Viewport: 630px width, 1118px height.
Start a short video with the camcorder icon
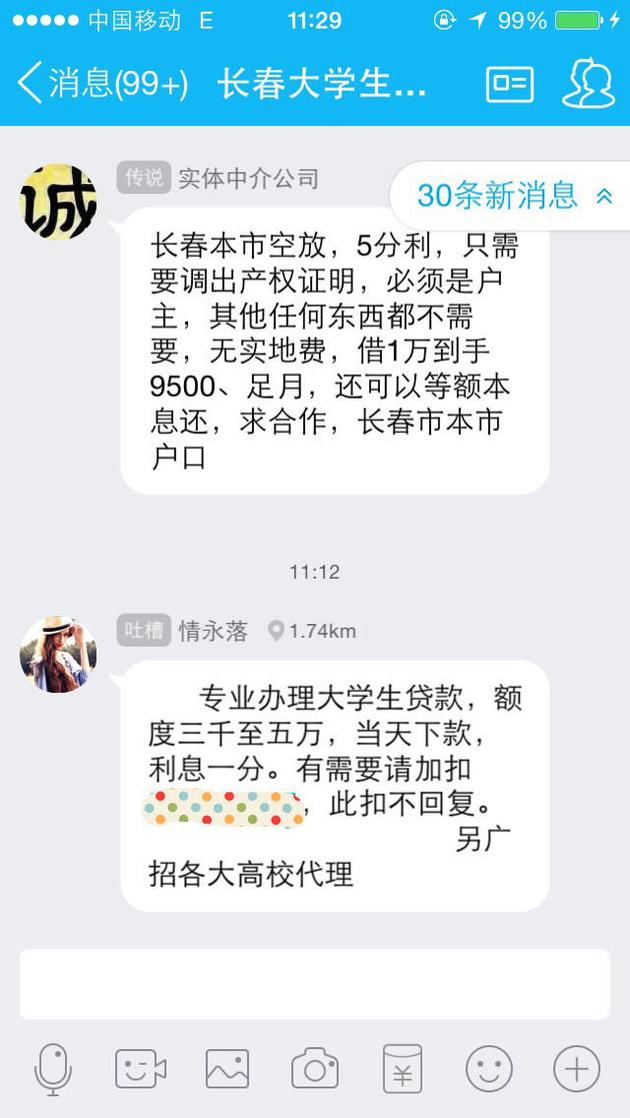(x=140, y=1069)
